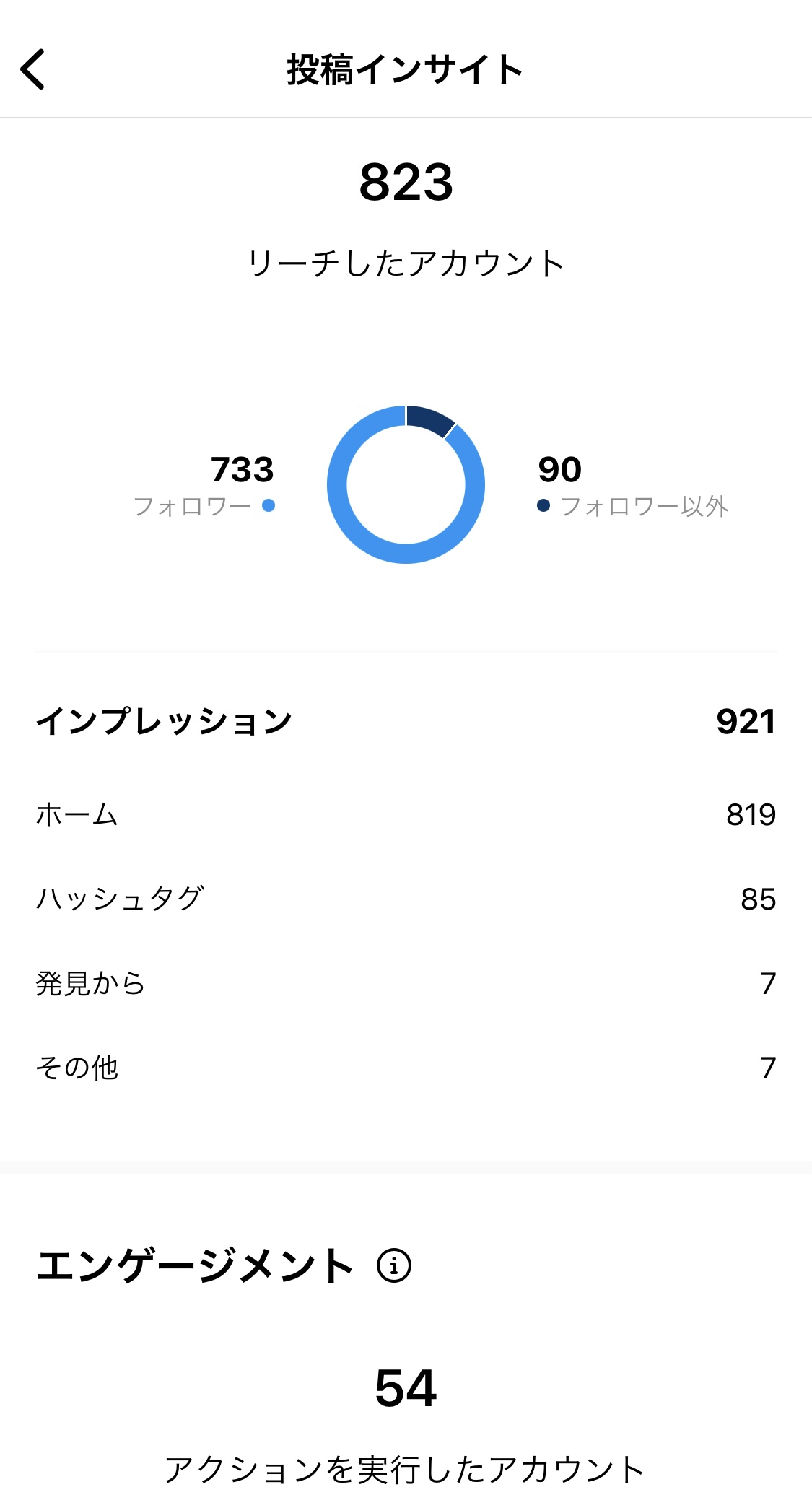Viewport: 812px width, 1487px height.
Task: Go back from 投稿インサイト screen
Action: coord(32,69)
